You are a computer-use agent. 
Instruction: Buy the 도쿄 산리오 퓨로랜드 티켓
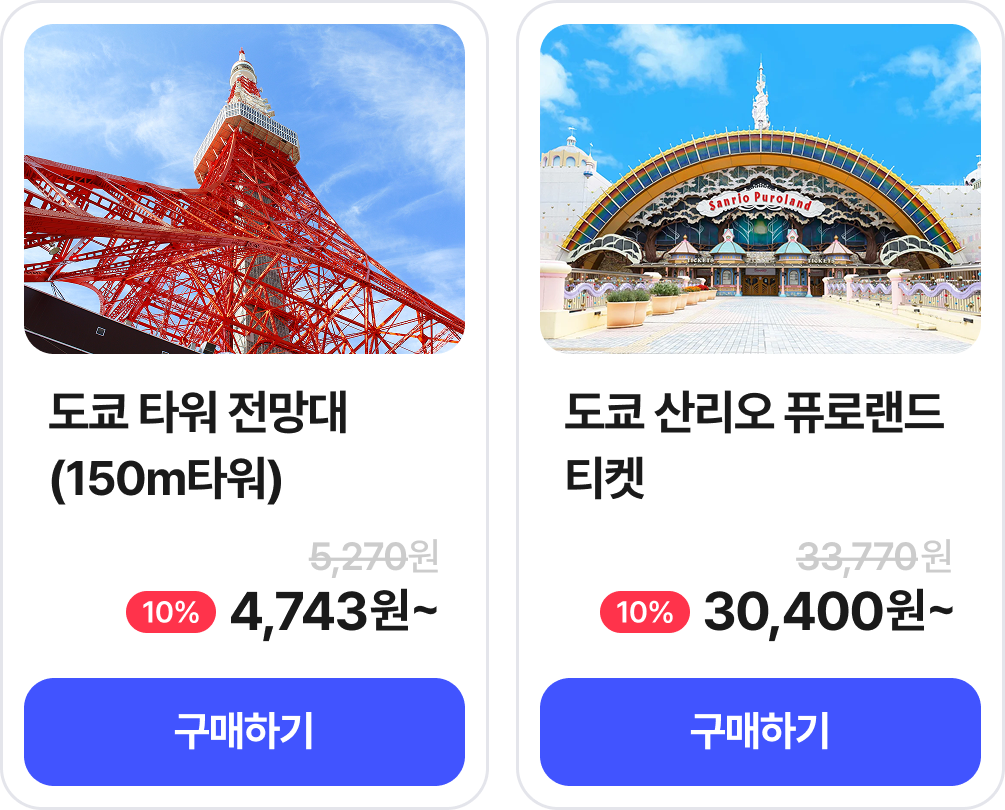pyautogui.click(x=760, y=732)
